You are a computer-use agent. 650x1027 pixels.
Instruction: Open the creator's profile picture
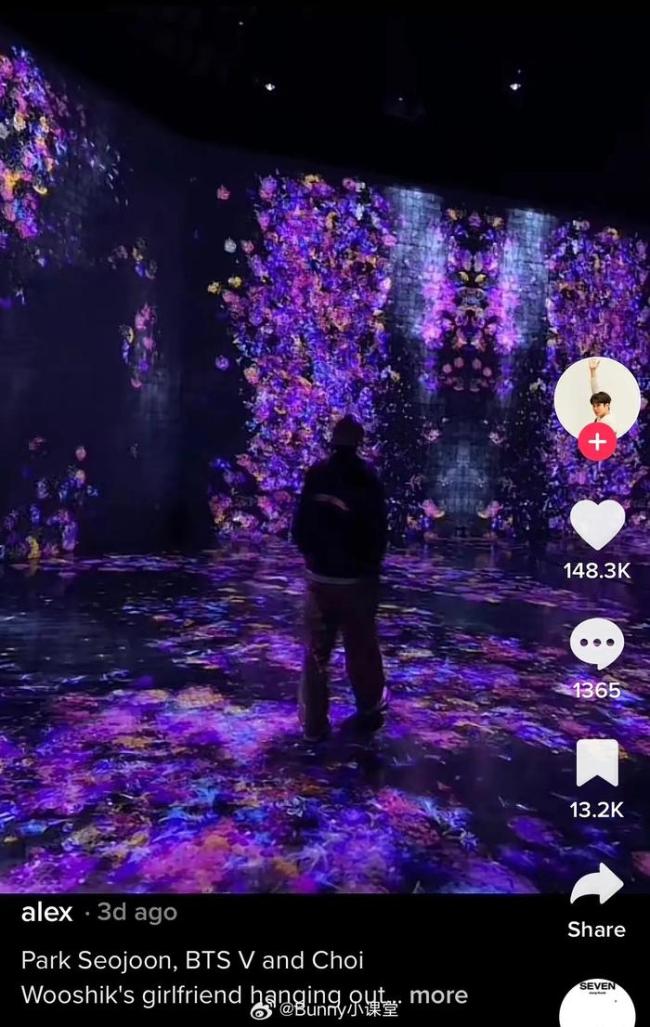[596, 397]
